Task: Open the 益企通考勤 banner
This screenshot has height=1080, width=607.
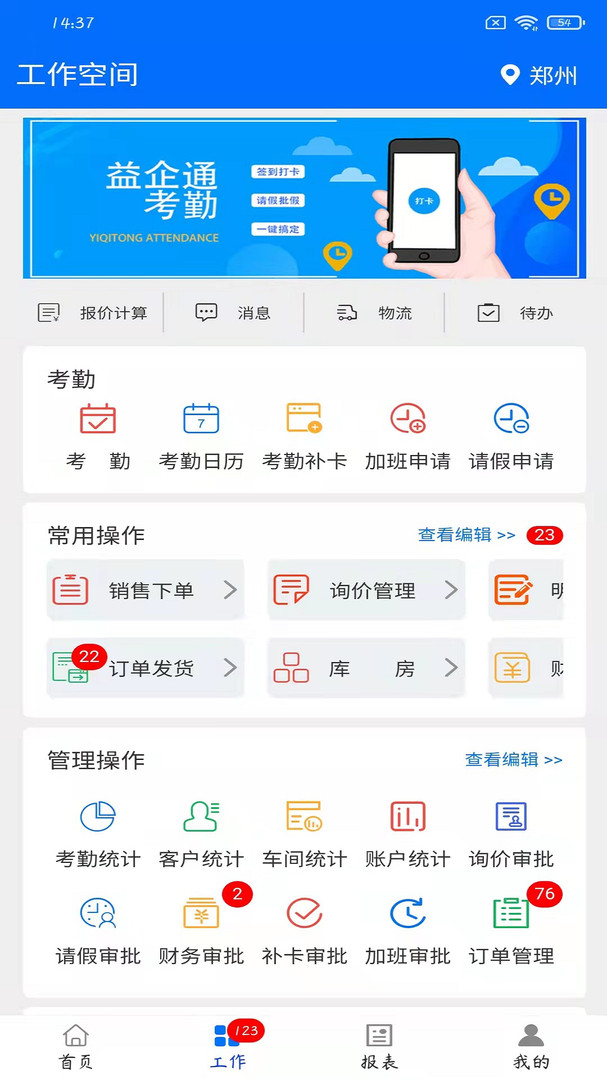Action: pos(304,198)
